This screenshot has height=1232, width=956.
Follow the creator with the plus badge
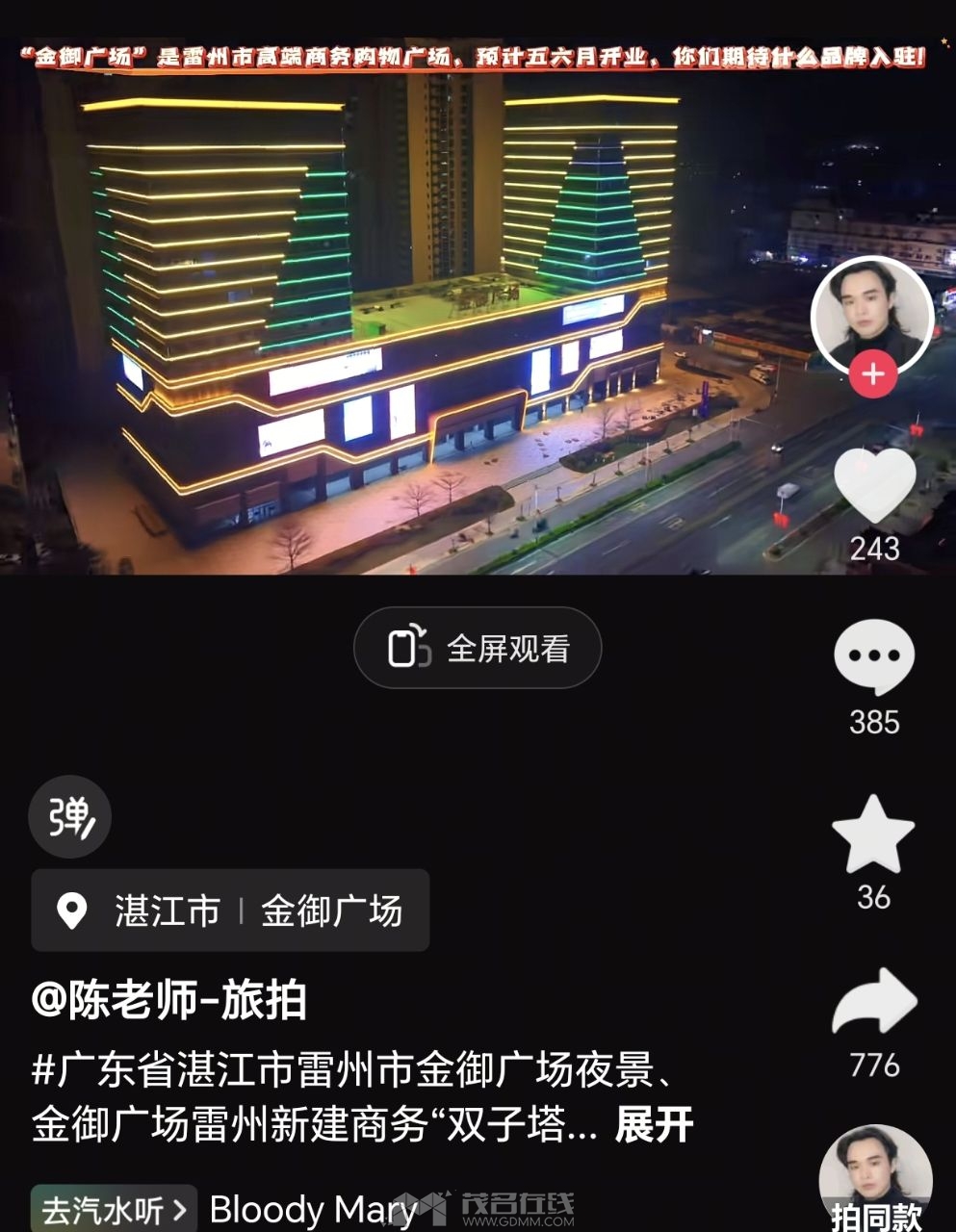(873, 373)
